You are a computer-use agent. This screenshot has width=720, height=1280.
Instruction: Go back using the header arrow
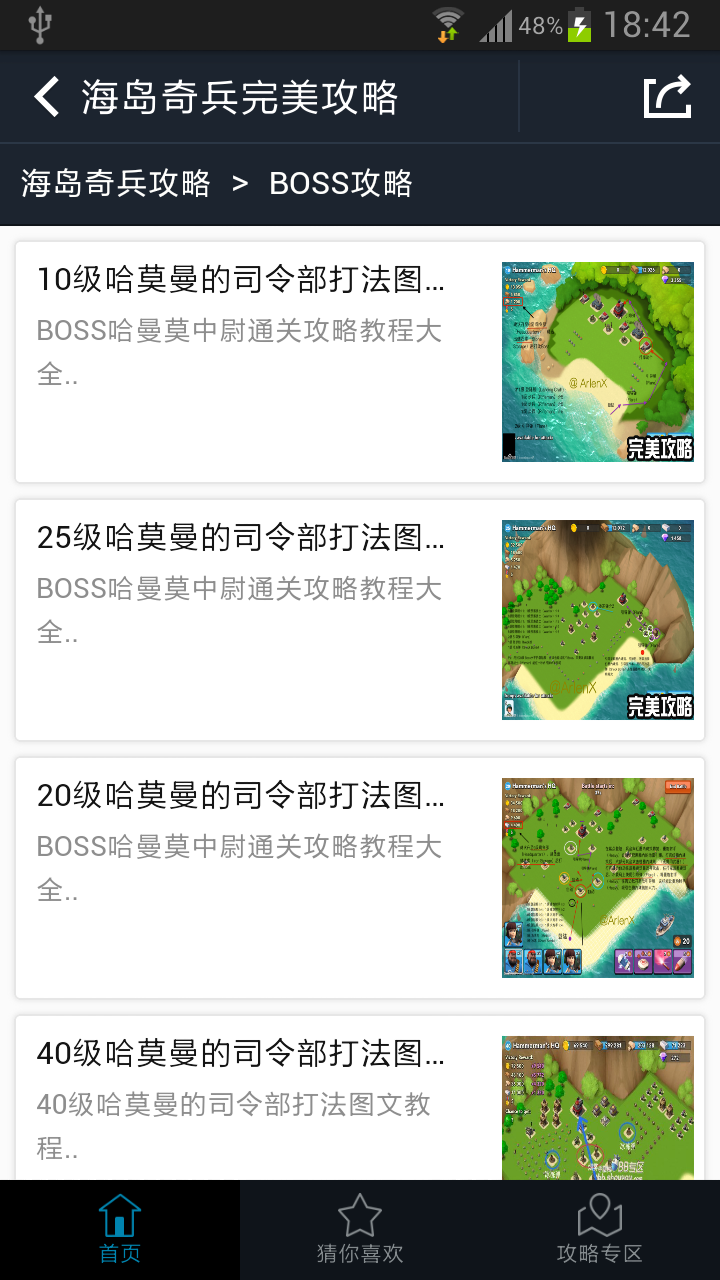point(47,97)
